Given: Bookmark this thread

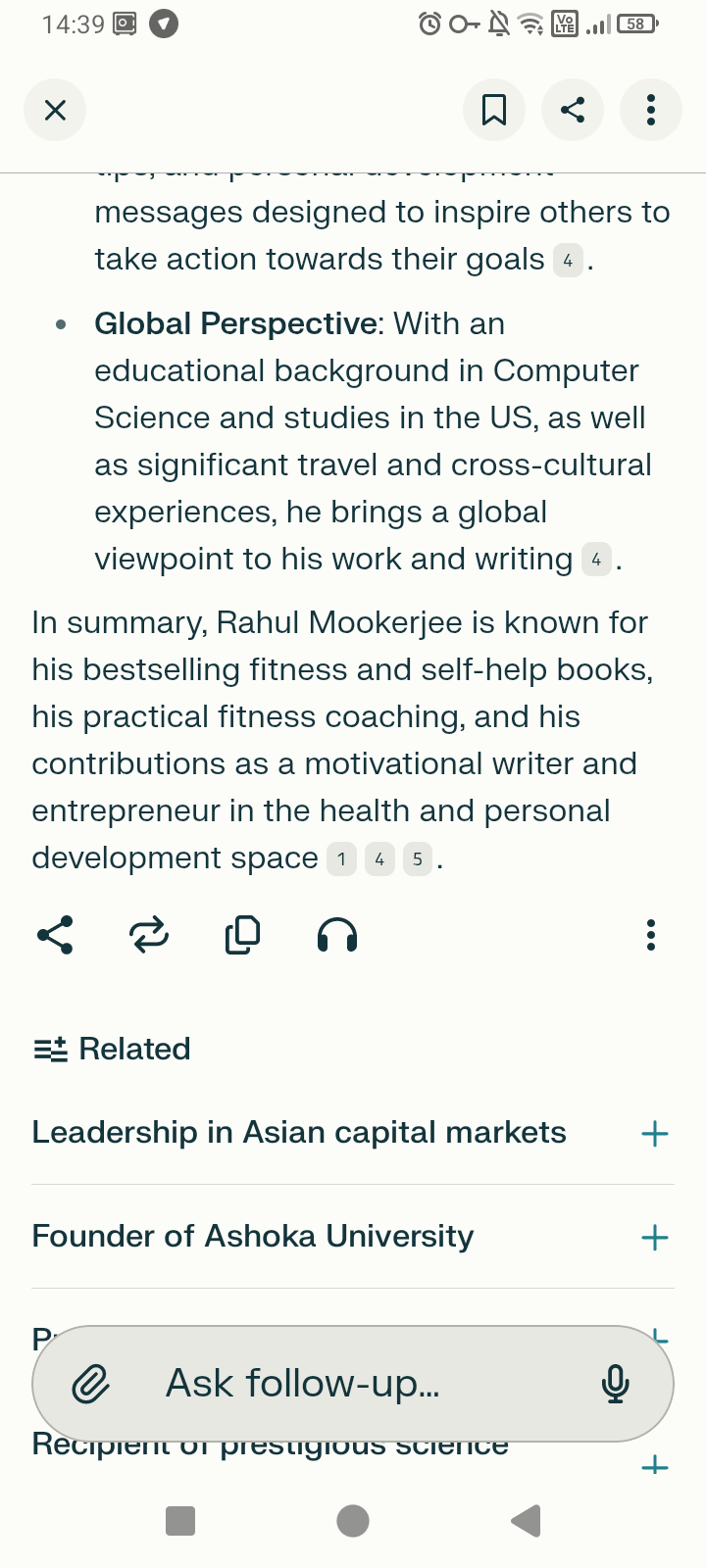Looking at the screenshot, I should (x=494, y=110).
